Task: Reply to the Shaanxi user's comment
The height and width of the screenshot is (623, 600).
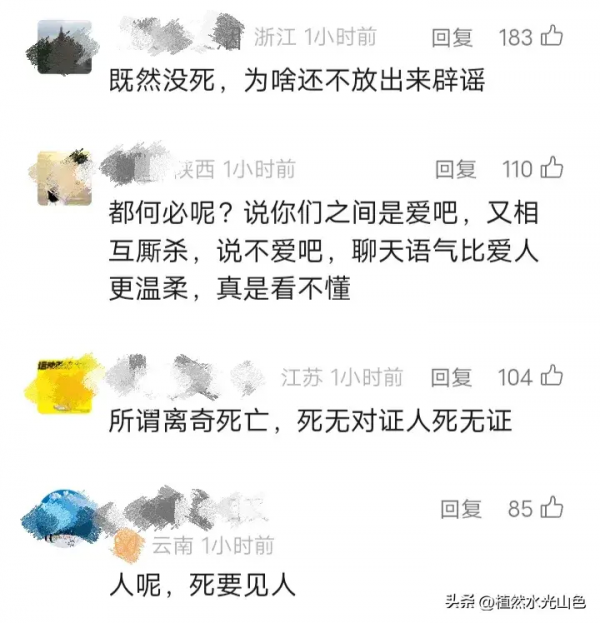Action: pos(455,169)
